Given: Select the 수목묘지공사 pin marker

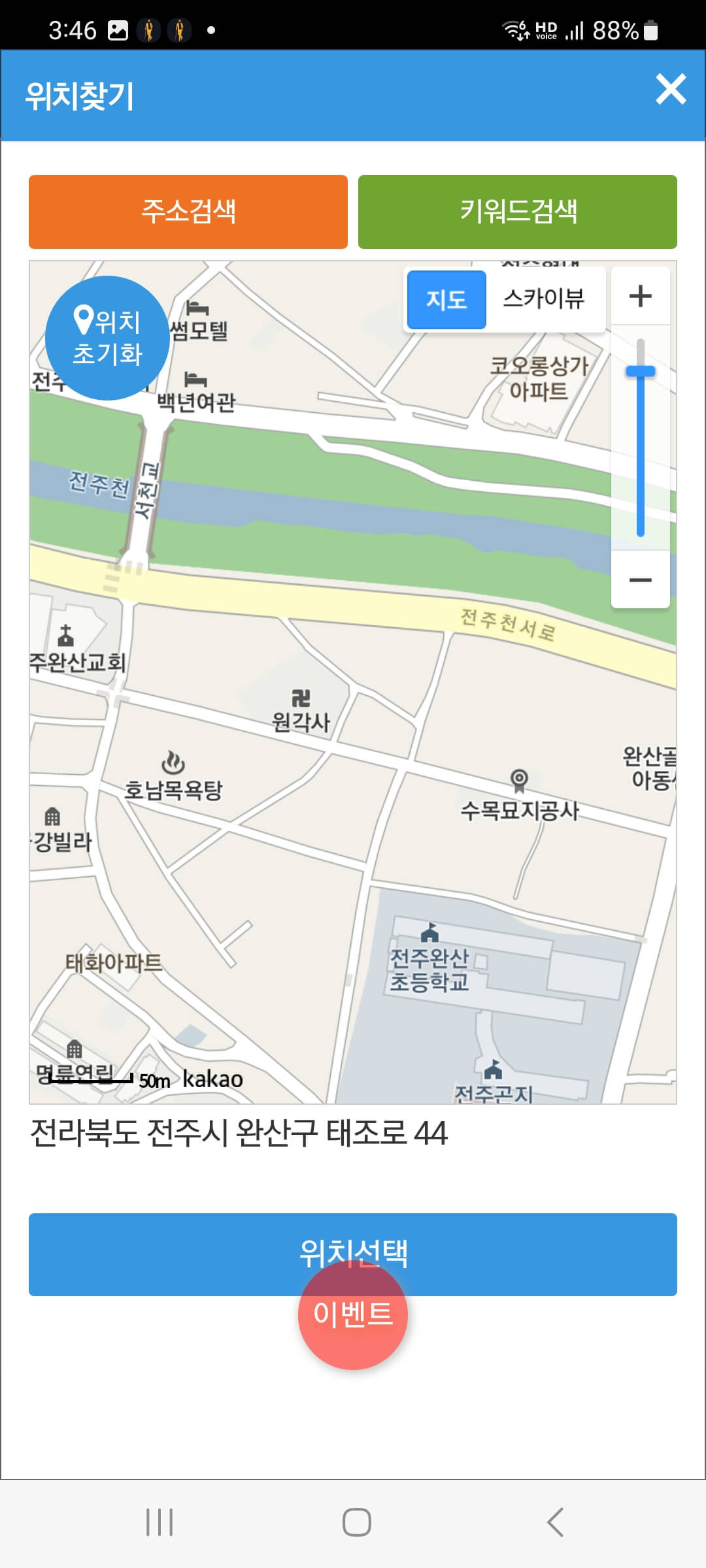Looking at the screenshot, I should click(x=520, y=779).
